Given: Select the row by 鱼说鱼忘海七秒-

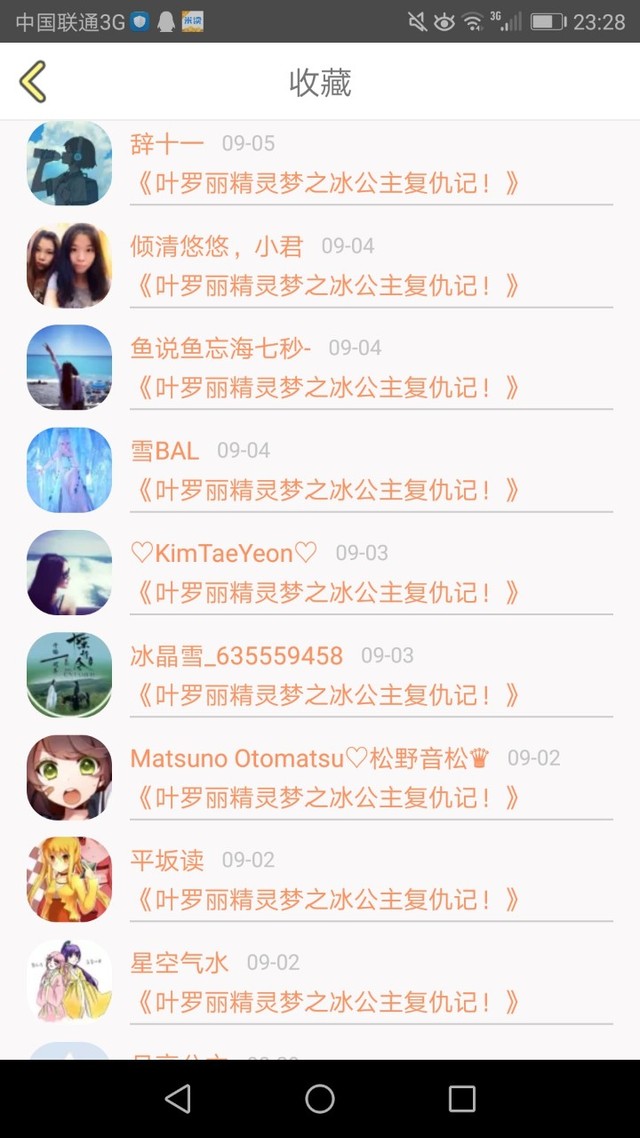Looking at the screenshot, I should click(x=325, y=387).
